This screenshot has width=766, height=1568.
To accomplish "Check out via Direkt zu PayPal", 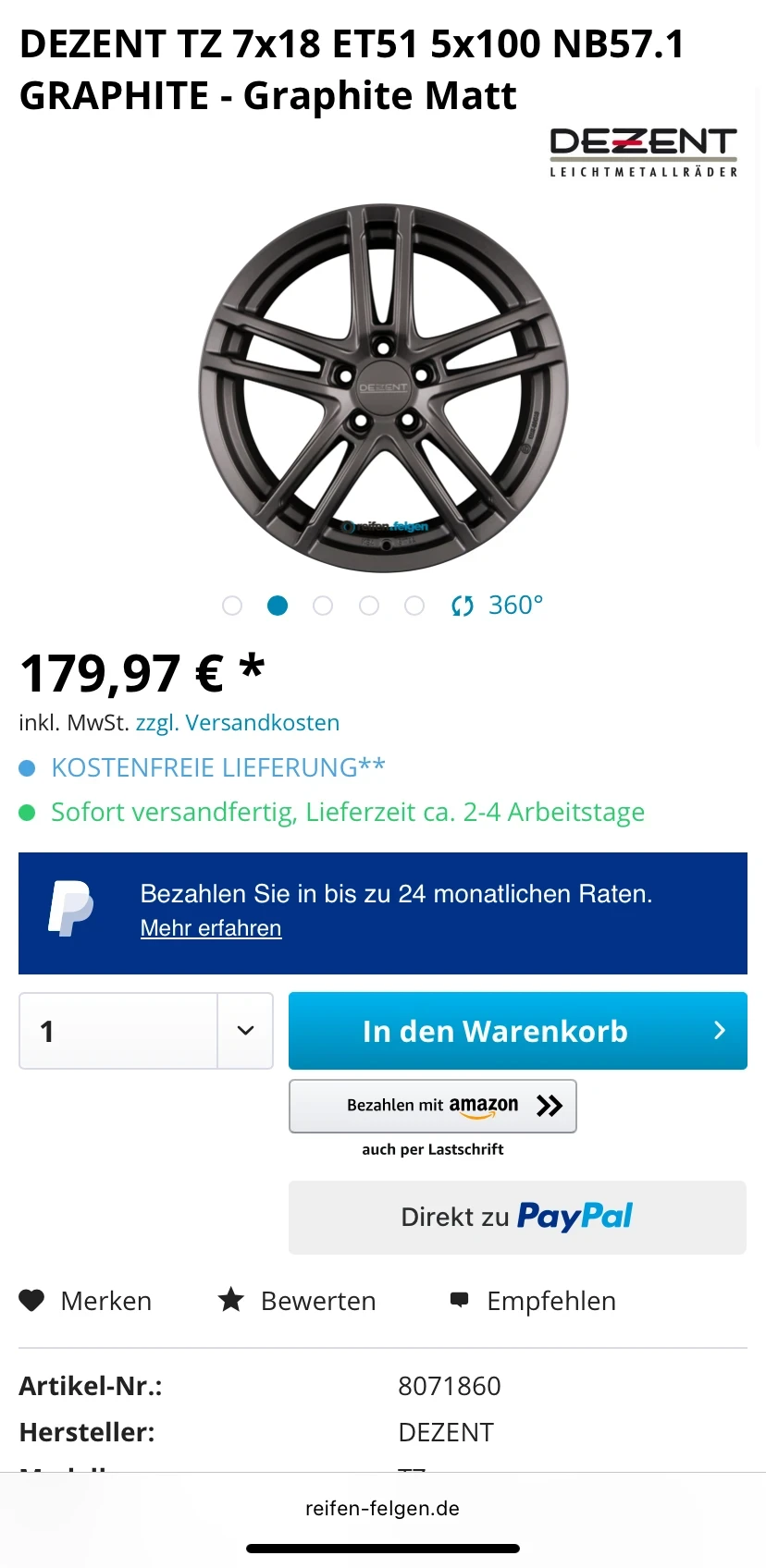I will tap(517, 1217).
